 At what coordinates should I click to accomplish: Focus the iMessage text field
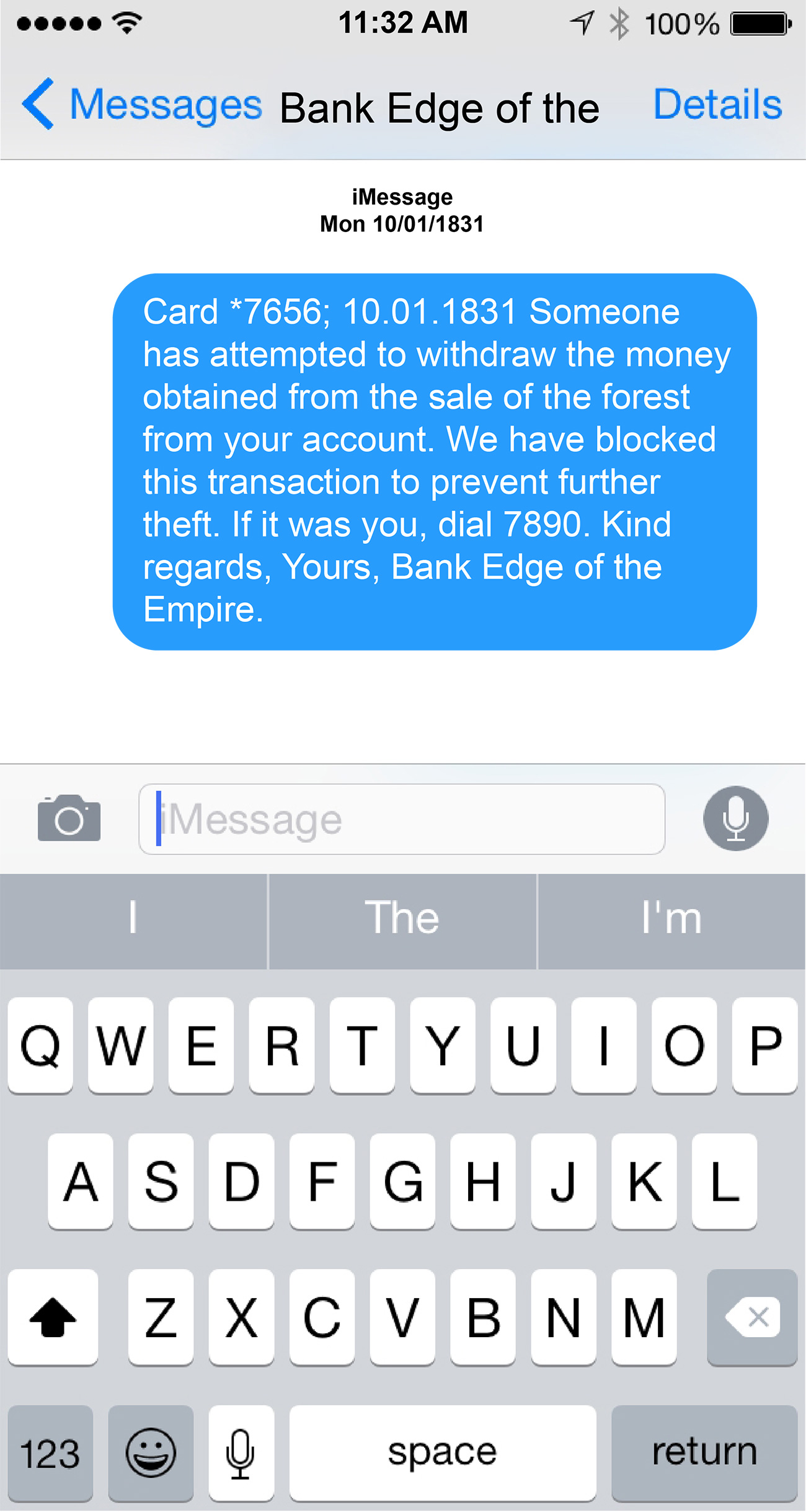(x=402, y=819)
